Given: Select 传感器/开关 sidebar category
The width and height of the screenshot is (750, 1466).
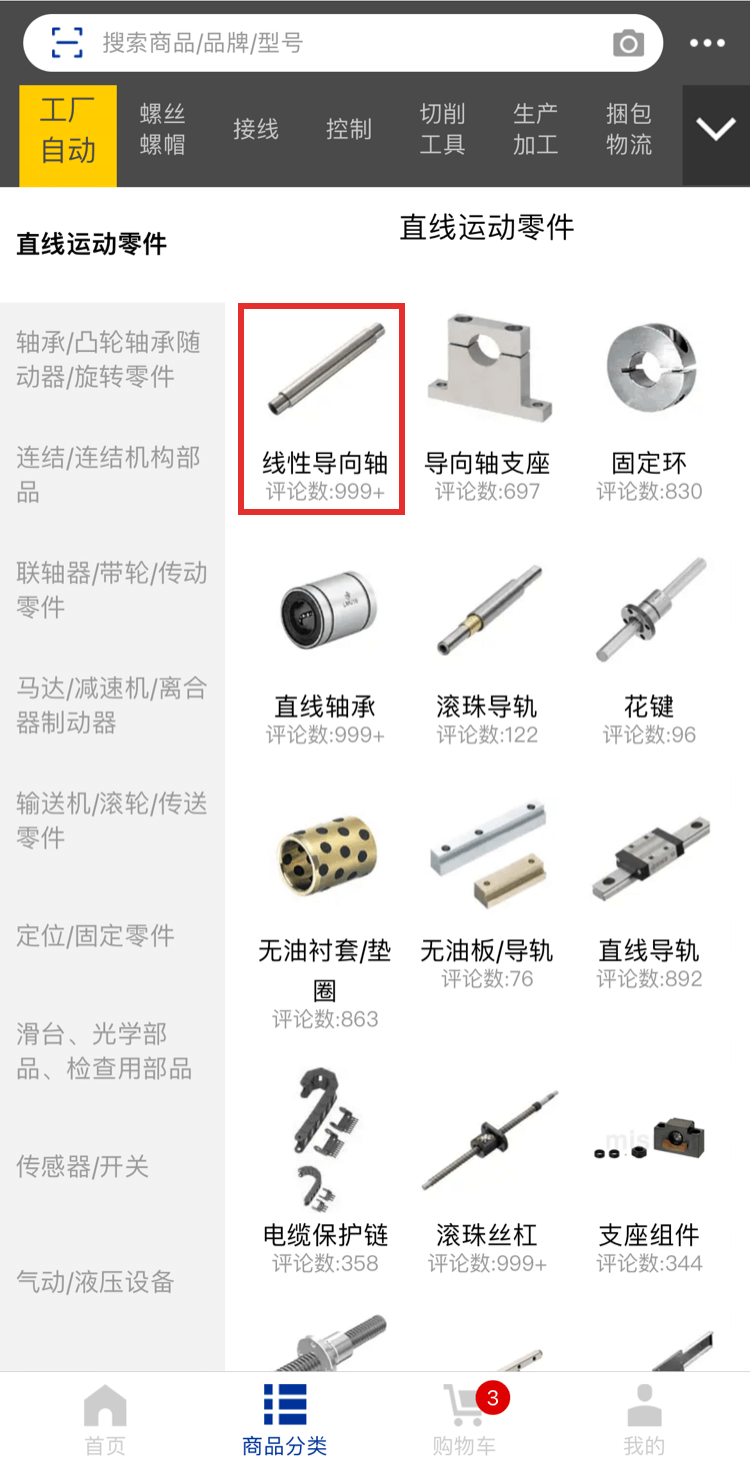Looking at the screenshot, I should 83,1166.
